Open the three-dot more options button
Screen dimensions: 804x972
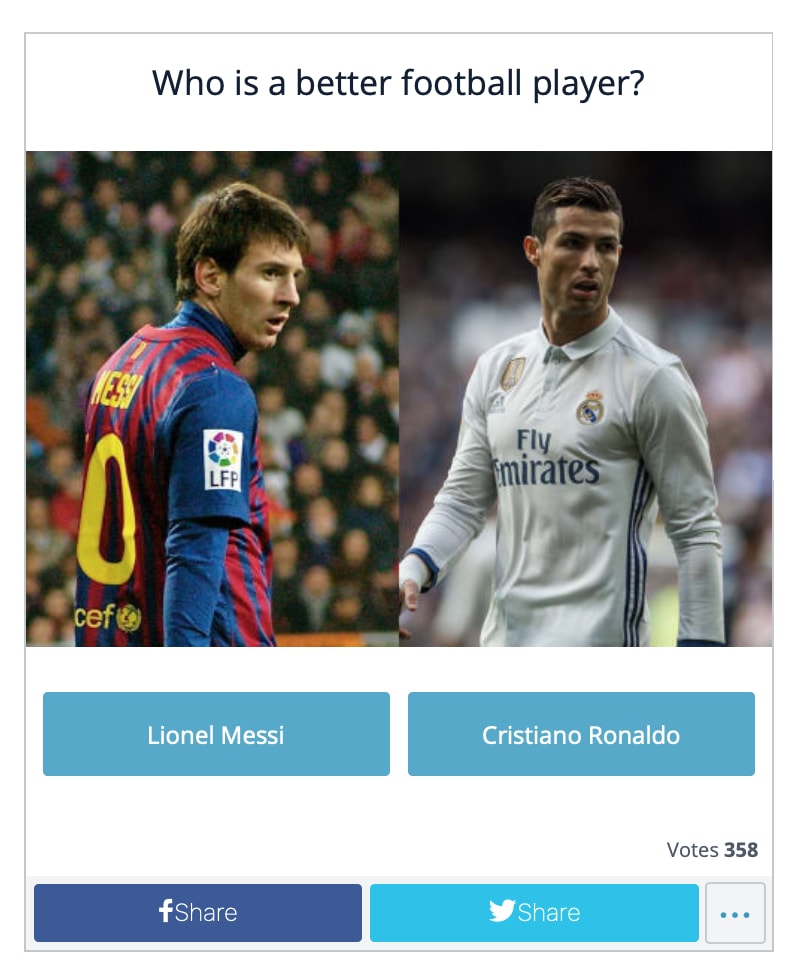[x=735, y=912]
